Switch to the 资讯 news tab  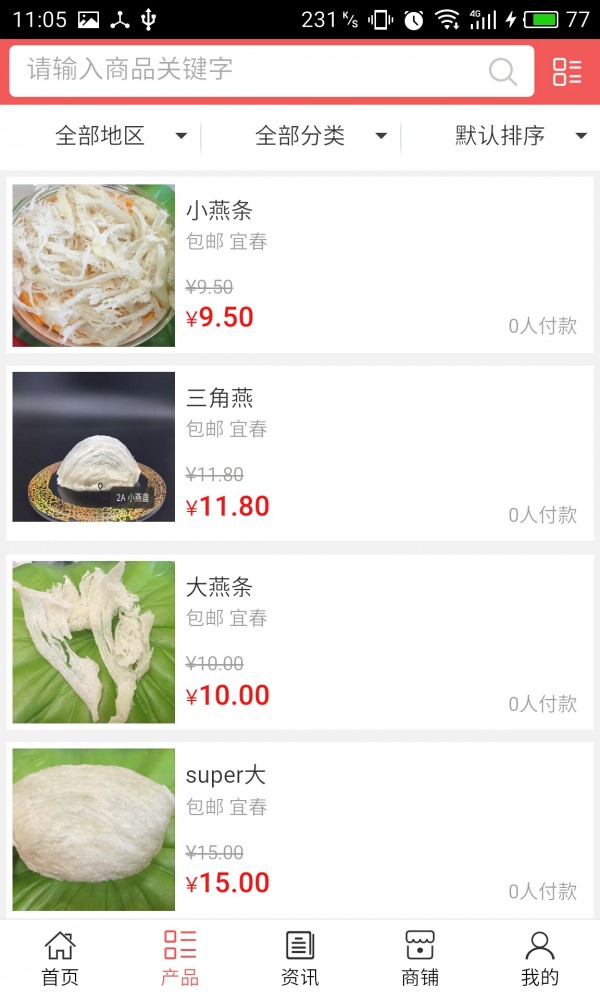[x=300, y=958]
